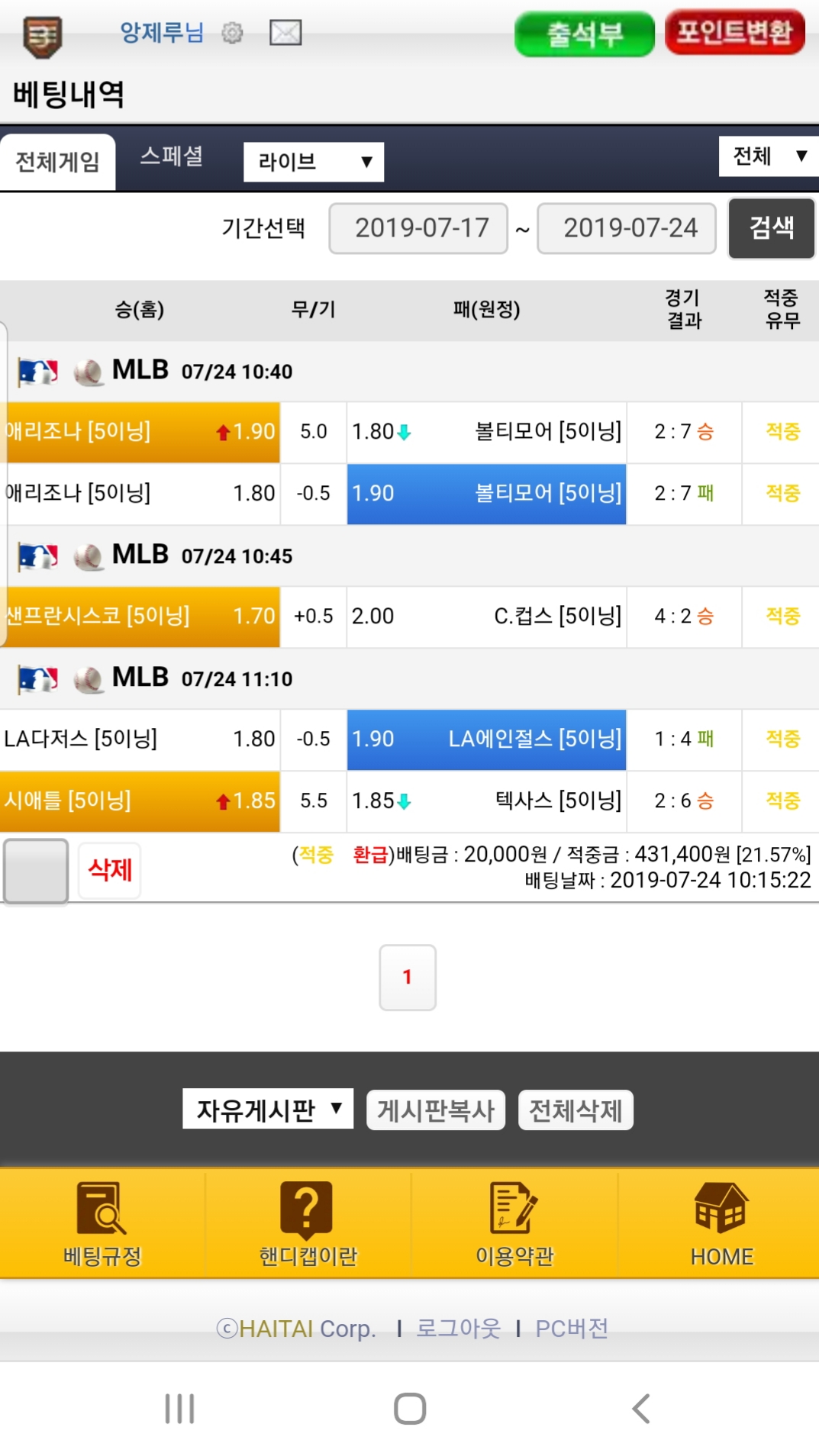Expand the 자유게시판 dropdown
Screen dimensions: 819x1456
(268, 1109)
